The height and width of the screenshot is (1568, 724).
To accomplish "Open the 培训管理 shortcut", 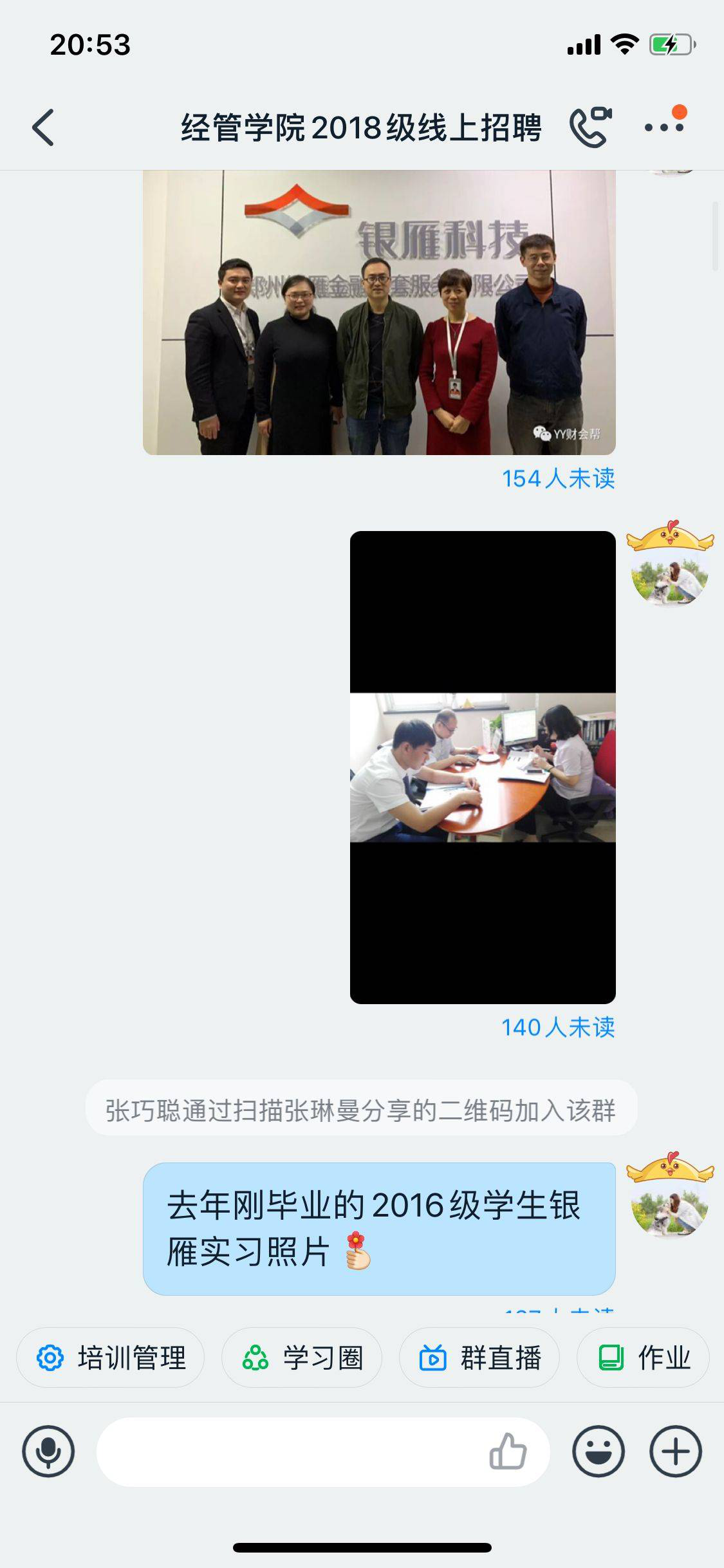I will click(111, 1358).
